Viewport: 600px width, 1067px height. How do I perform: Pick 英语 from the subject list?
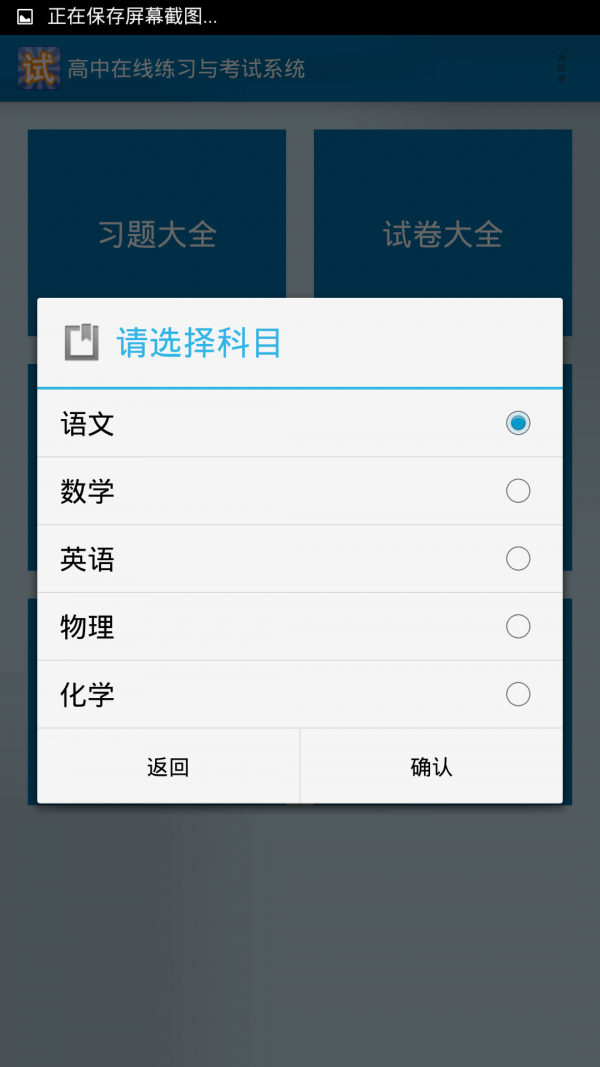300,559
